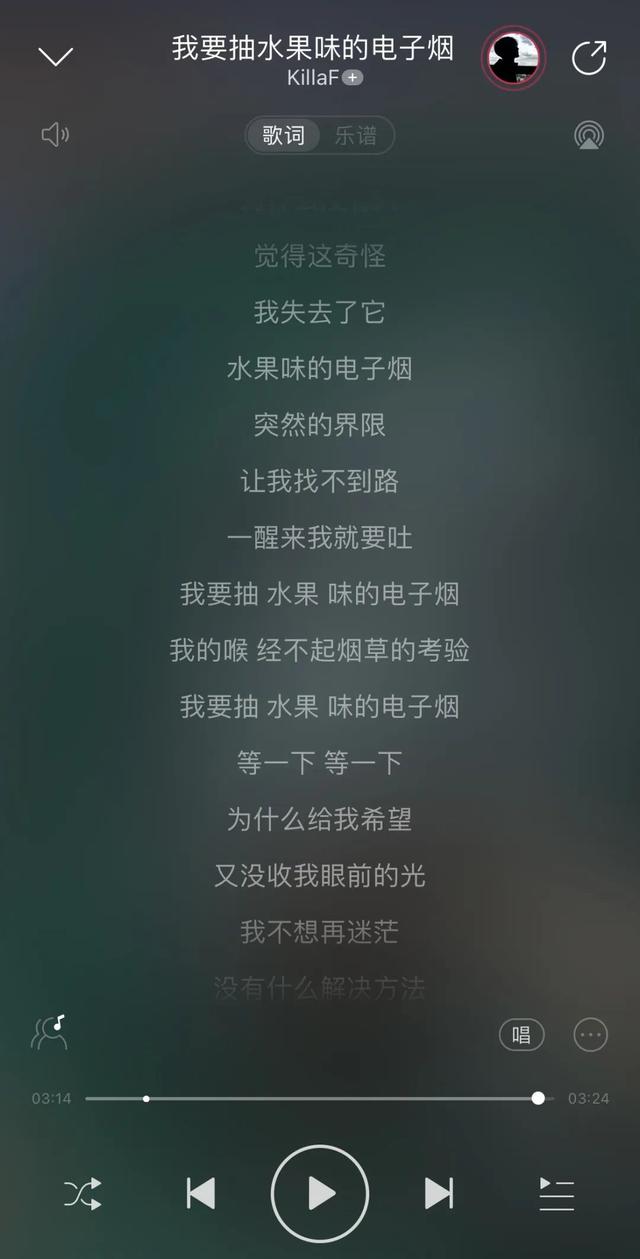Screen dimensions: 640x1259
Task: Skip to the previous track
Action: (x=201, y=1193)
